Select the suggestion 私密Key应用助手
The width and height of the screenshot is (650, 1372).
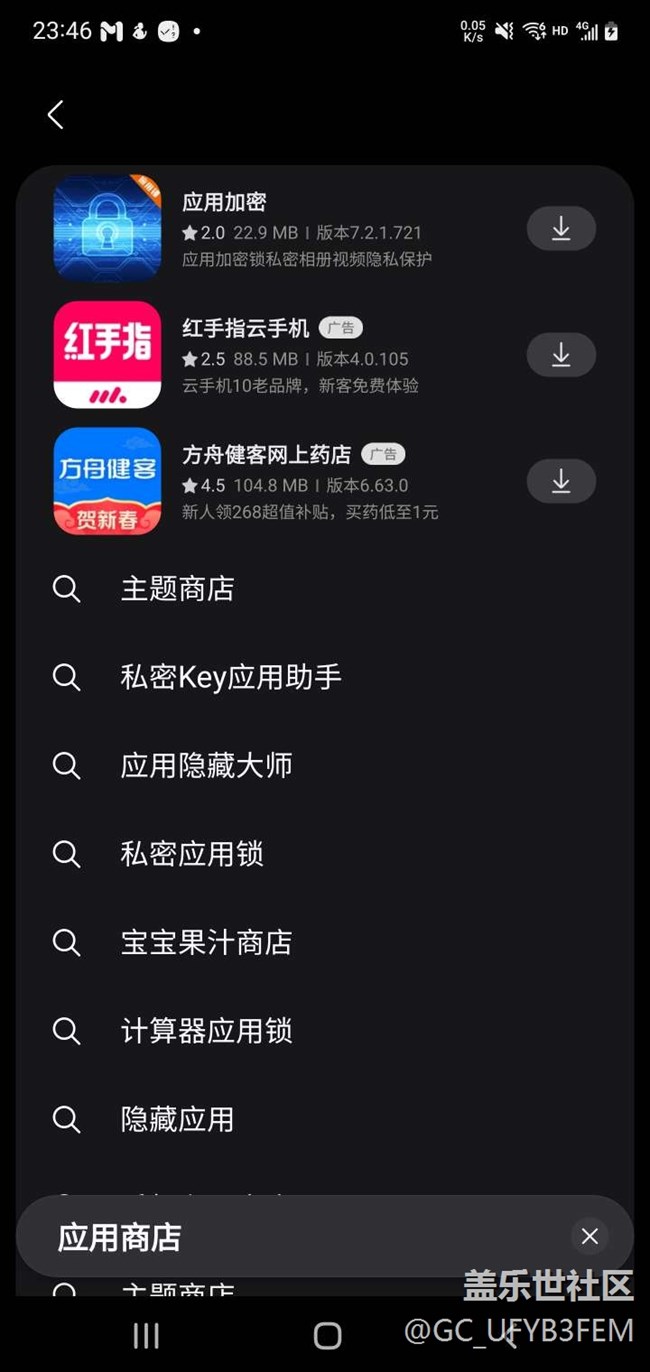tap(231, 677)
